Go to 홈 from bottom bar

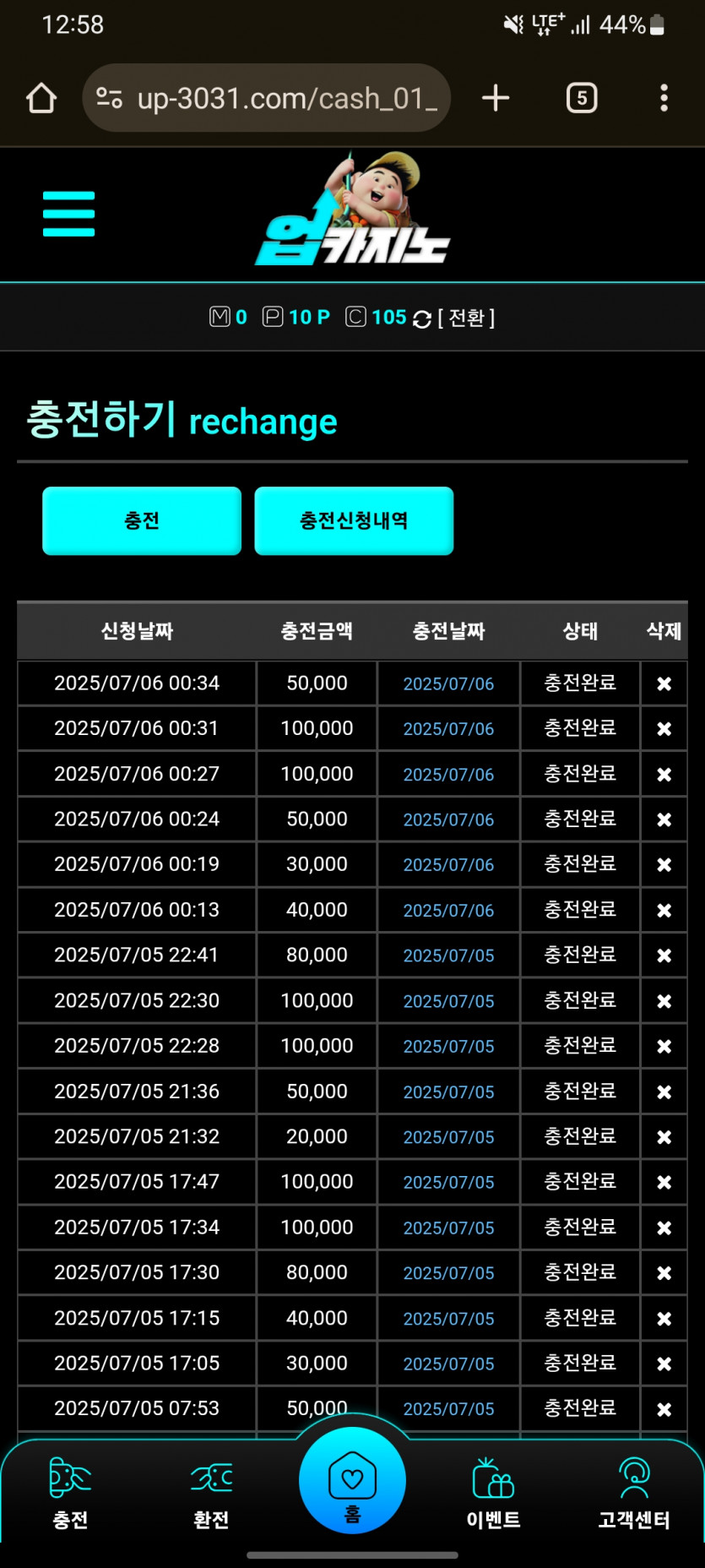[x=352, y=1480]
